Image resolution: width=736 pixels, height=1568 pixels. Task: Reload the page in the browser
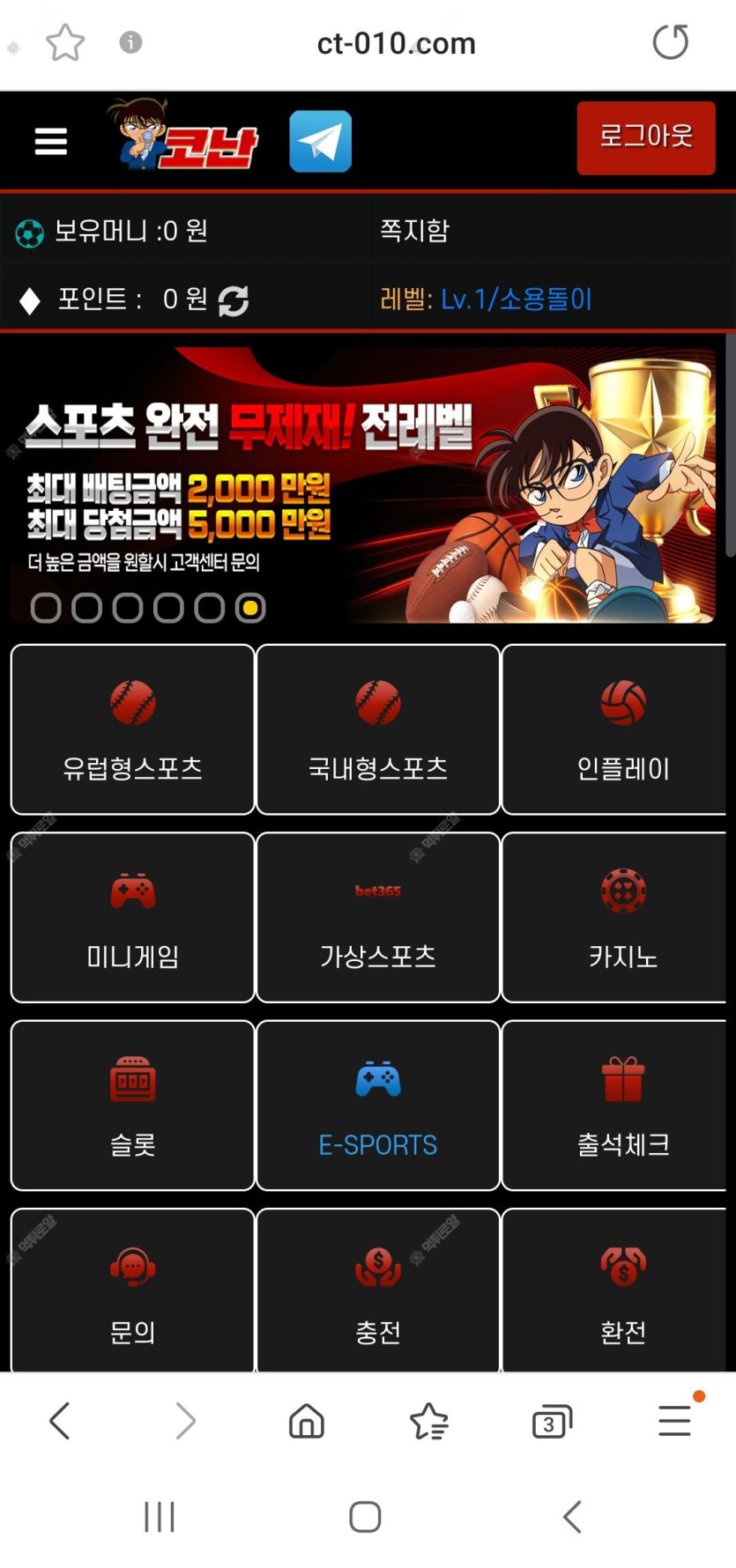pyautogui.click(x=670, y=42)
